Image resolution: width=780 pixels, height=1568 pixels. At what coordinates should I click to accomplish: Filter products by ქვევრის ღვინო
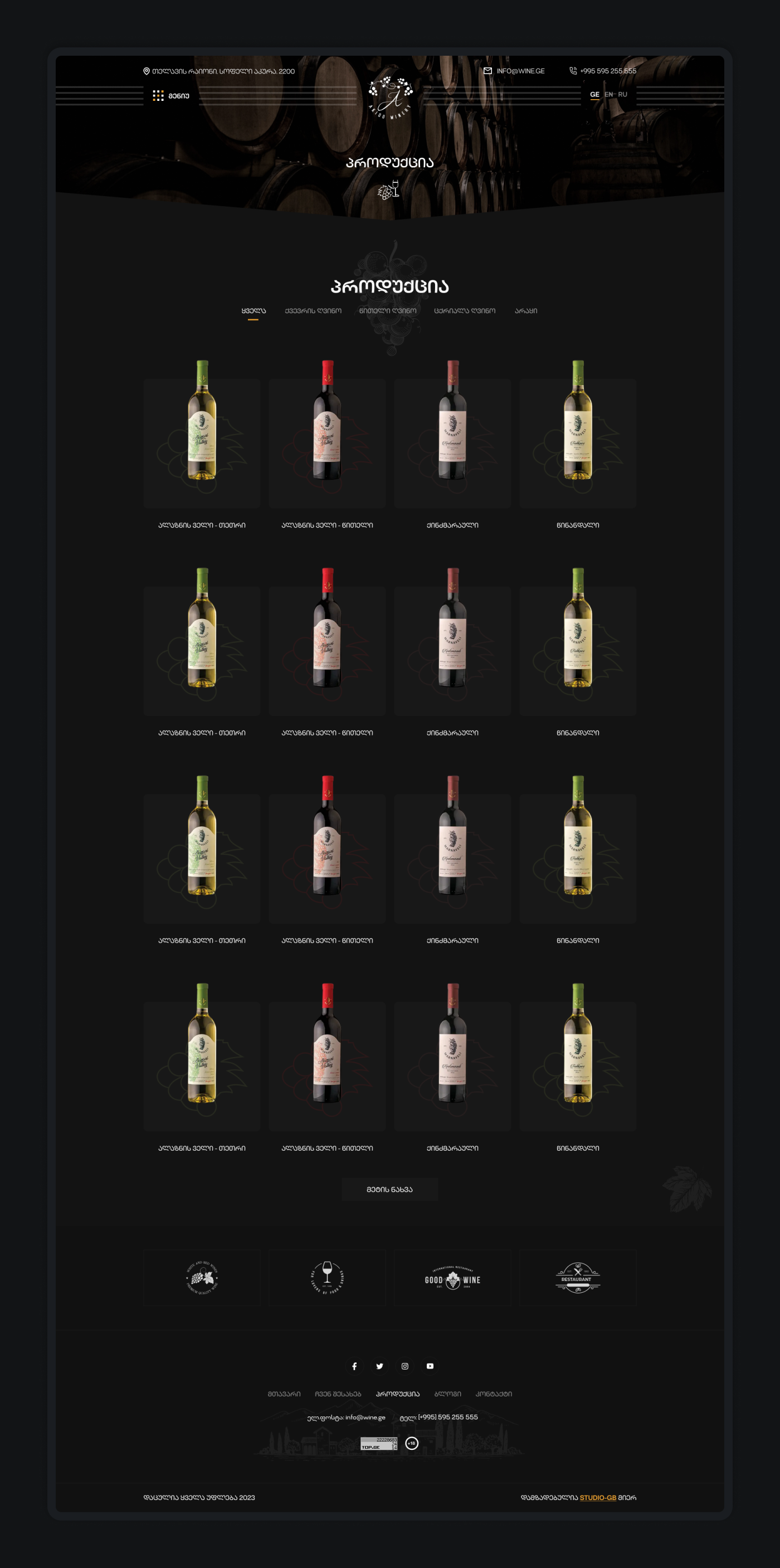click(313, 311)
